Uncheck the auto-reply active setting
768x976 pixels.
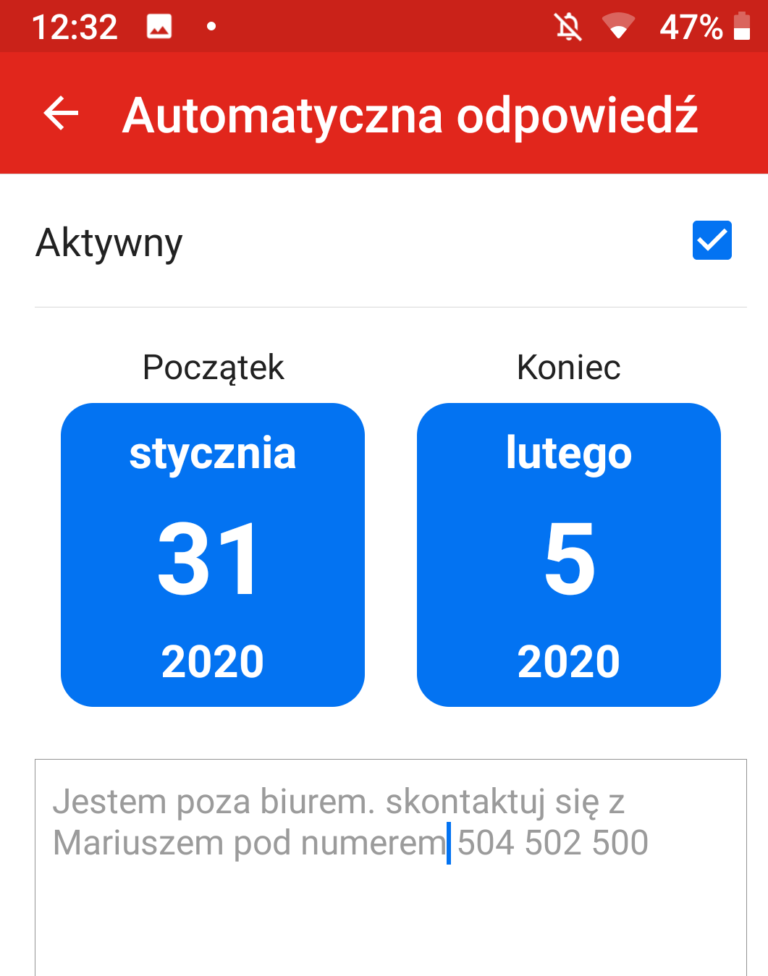pos(712,240)
